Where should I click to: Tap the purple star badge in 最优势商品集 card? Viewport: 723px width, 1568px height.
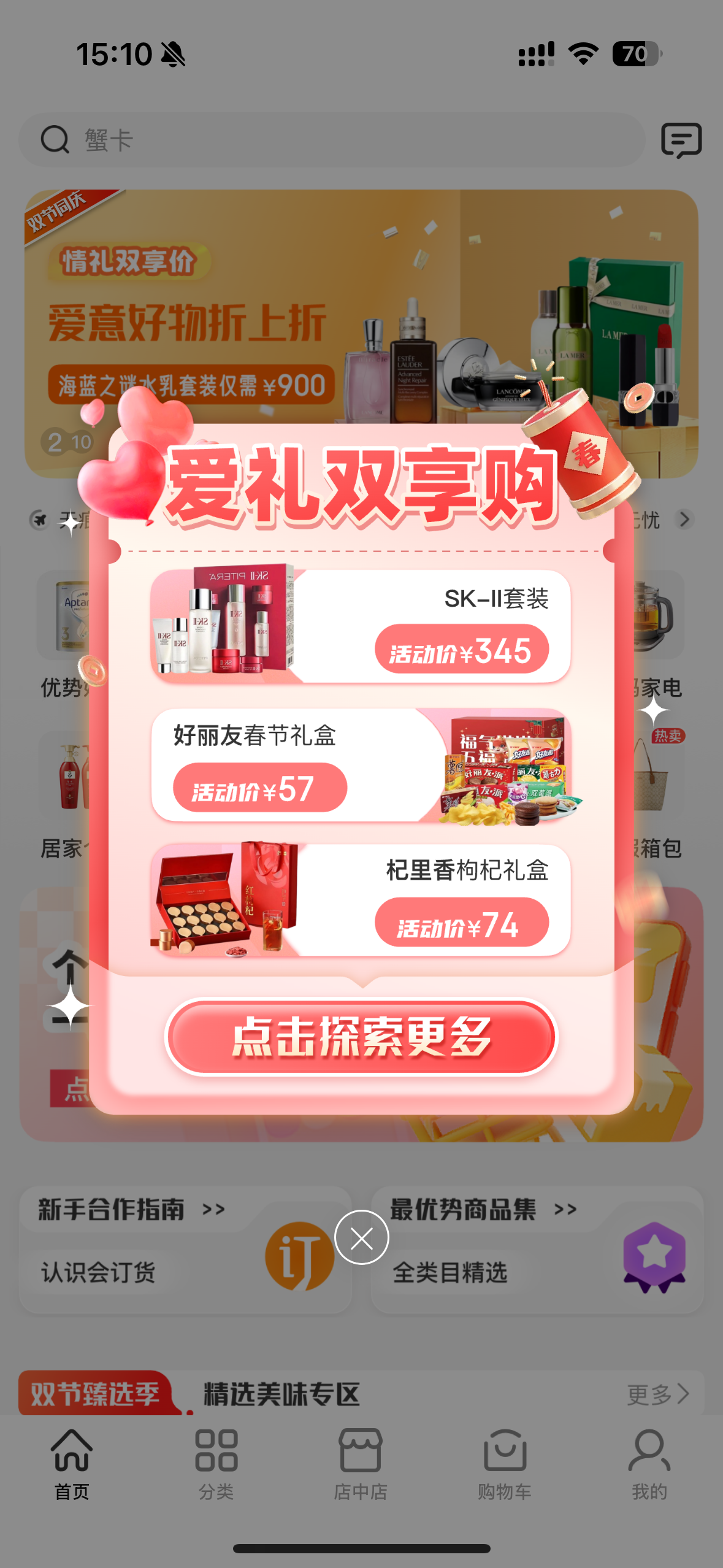pos(653,1254)
